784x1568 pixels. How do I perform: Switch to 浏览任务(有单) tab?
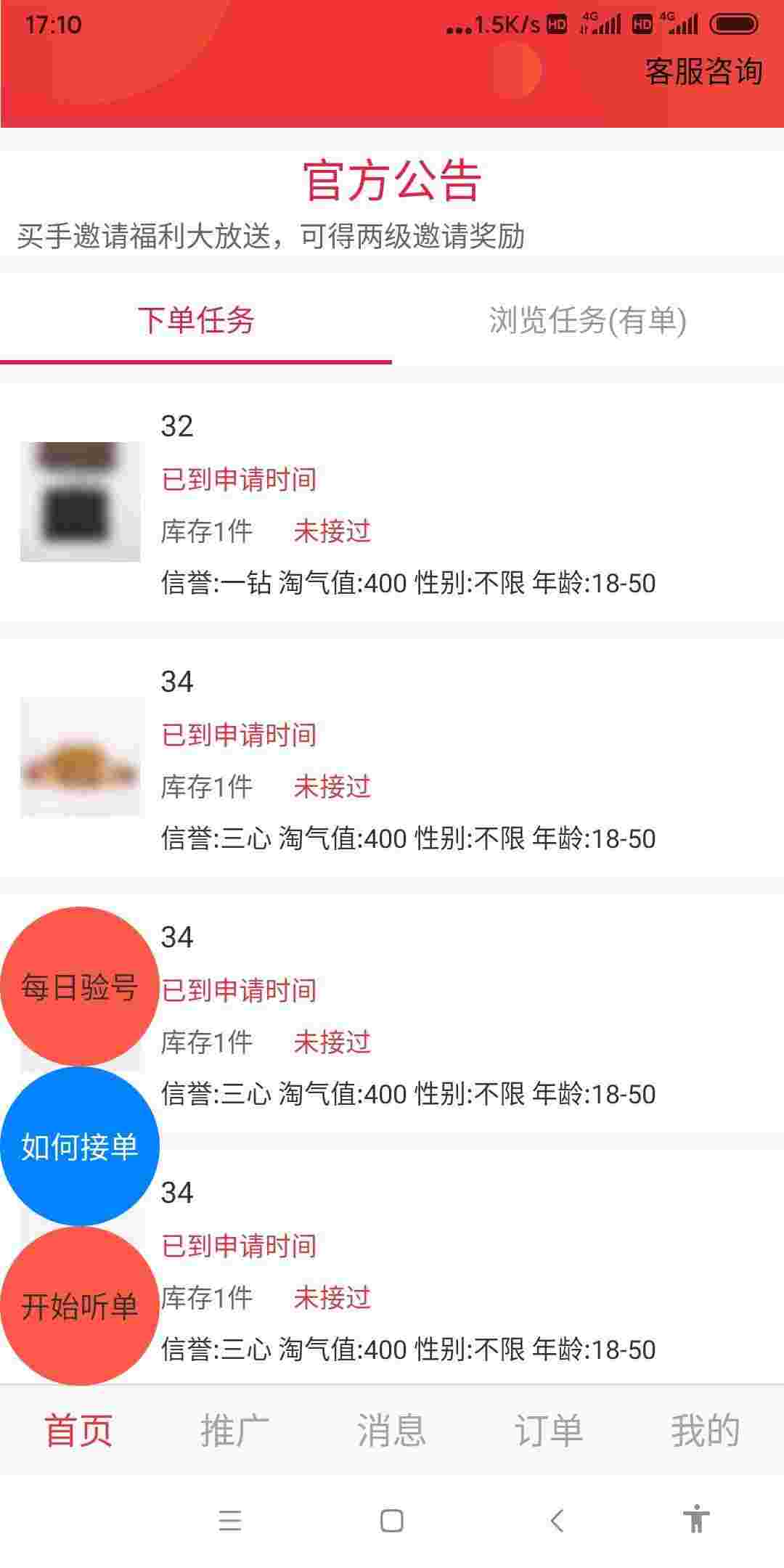click(x=587, y=320)
